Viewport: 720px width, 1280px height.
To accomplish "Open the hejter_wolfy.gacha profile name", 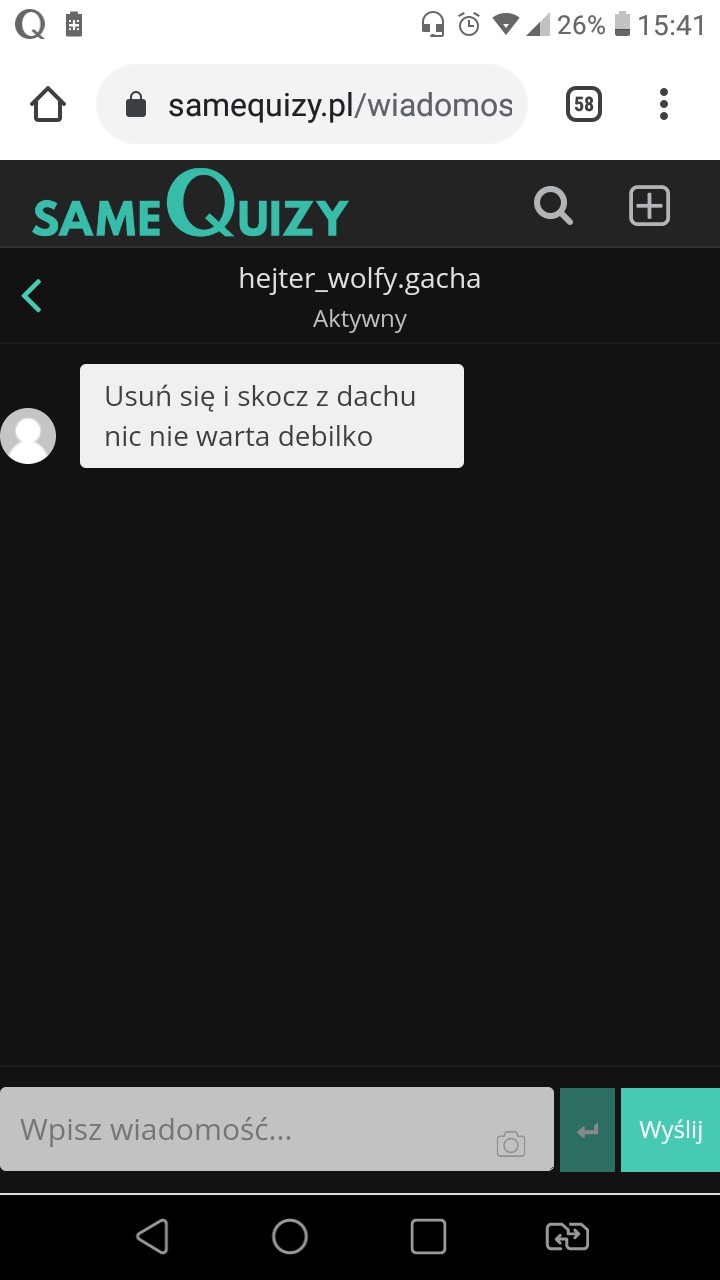I will tap(360, 278).
